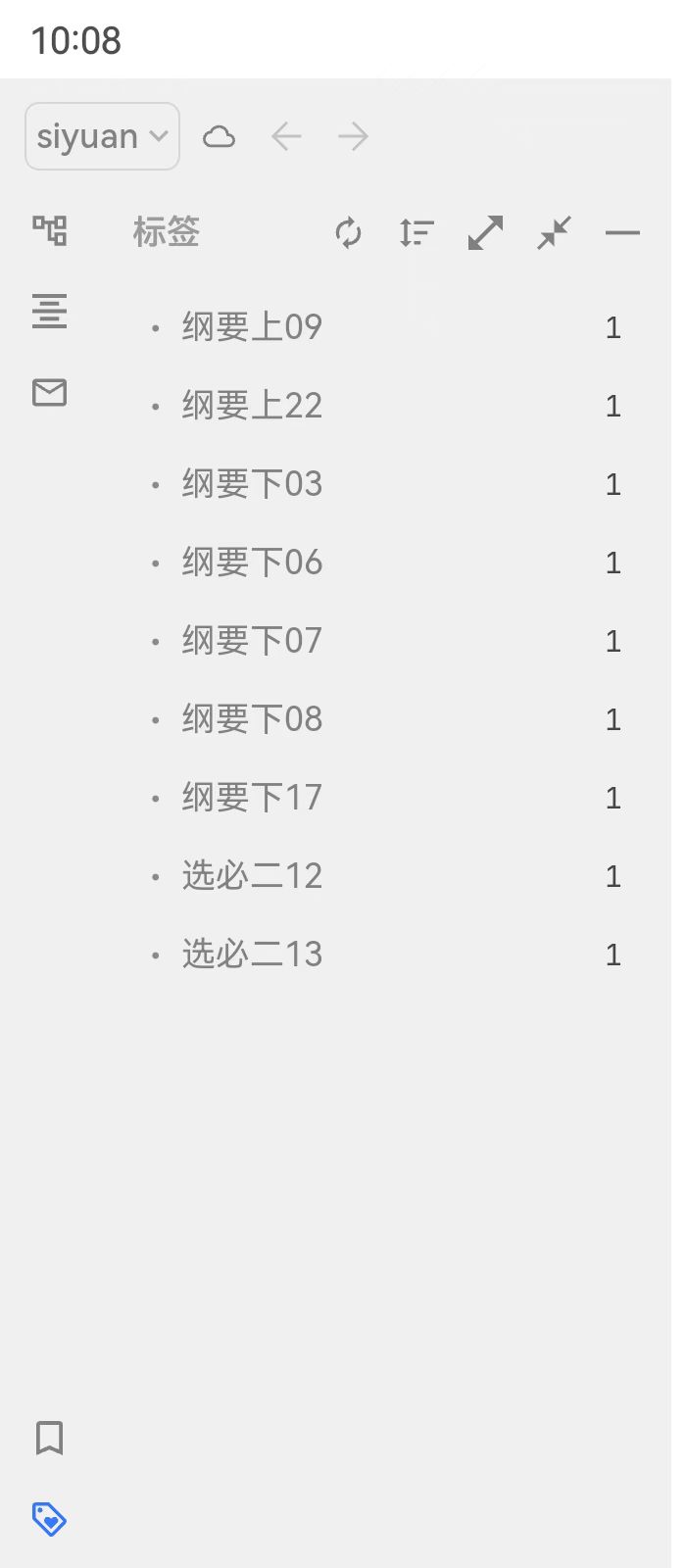Open the tag 纲要上09
The image size is (686, 1568).
pyautogui.click(x=252, y=327)
